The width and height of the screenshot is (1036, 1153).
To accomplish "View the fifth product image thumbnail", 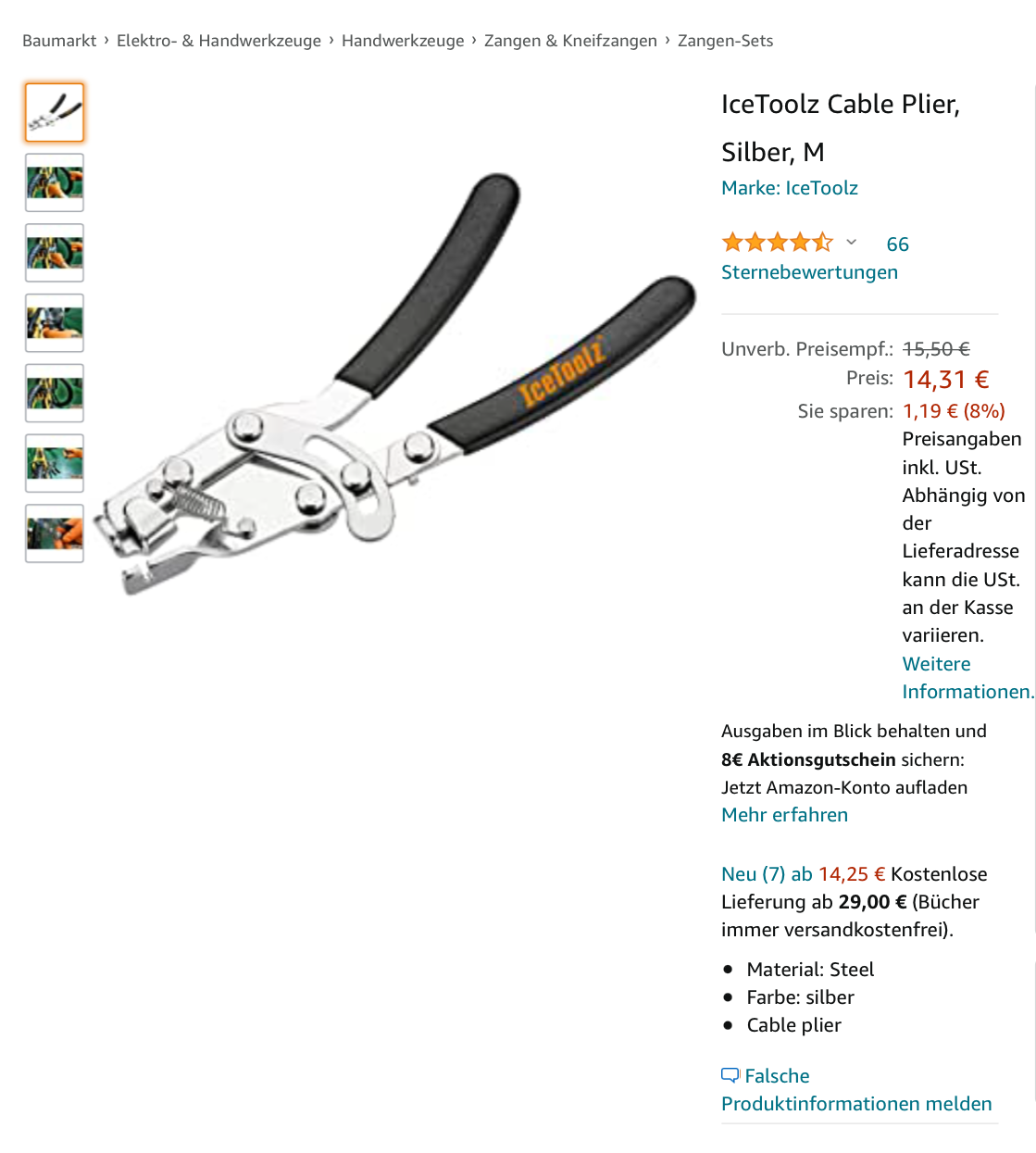I will click(55, 393).
